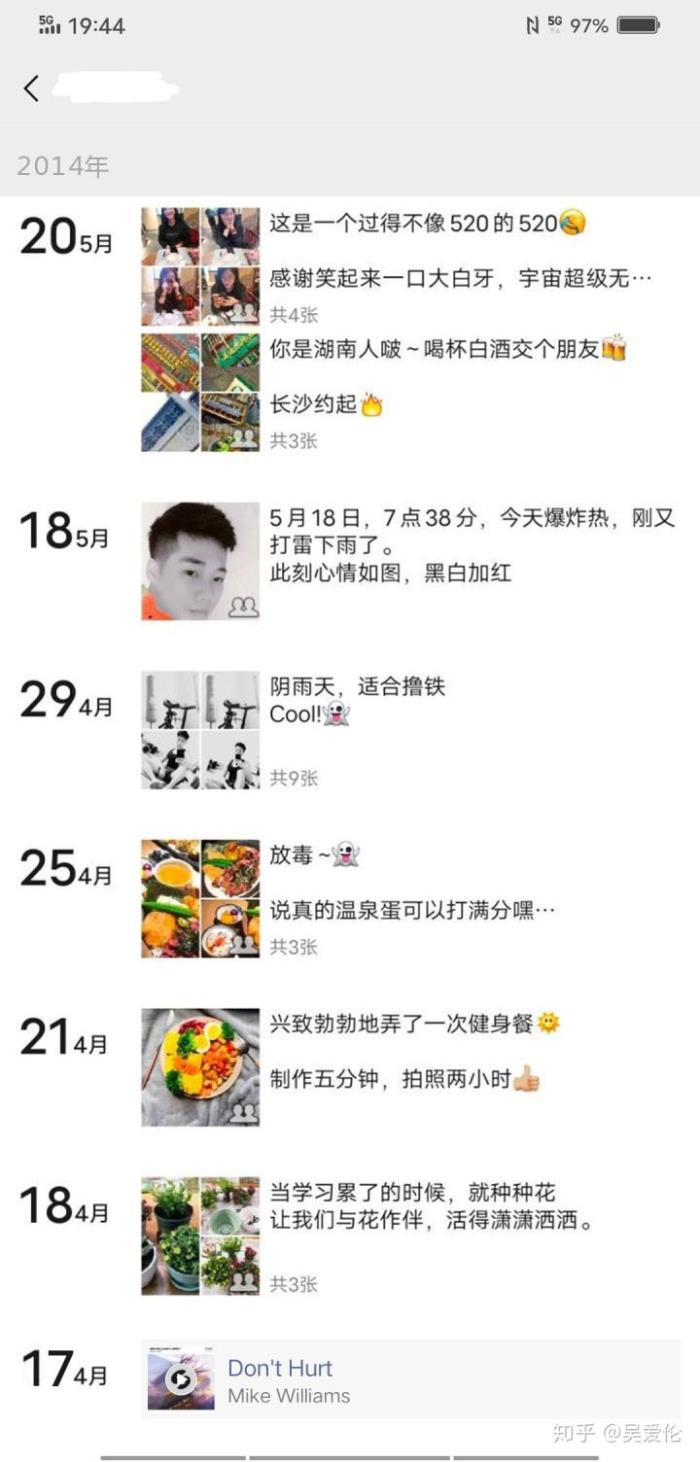700x1462 pixels.
Task: Open the 520 post from May 20
Action: point(200,267)
